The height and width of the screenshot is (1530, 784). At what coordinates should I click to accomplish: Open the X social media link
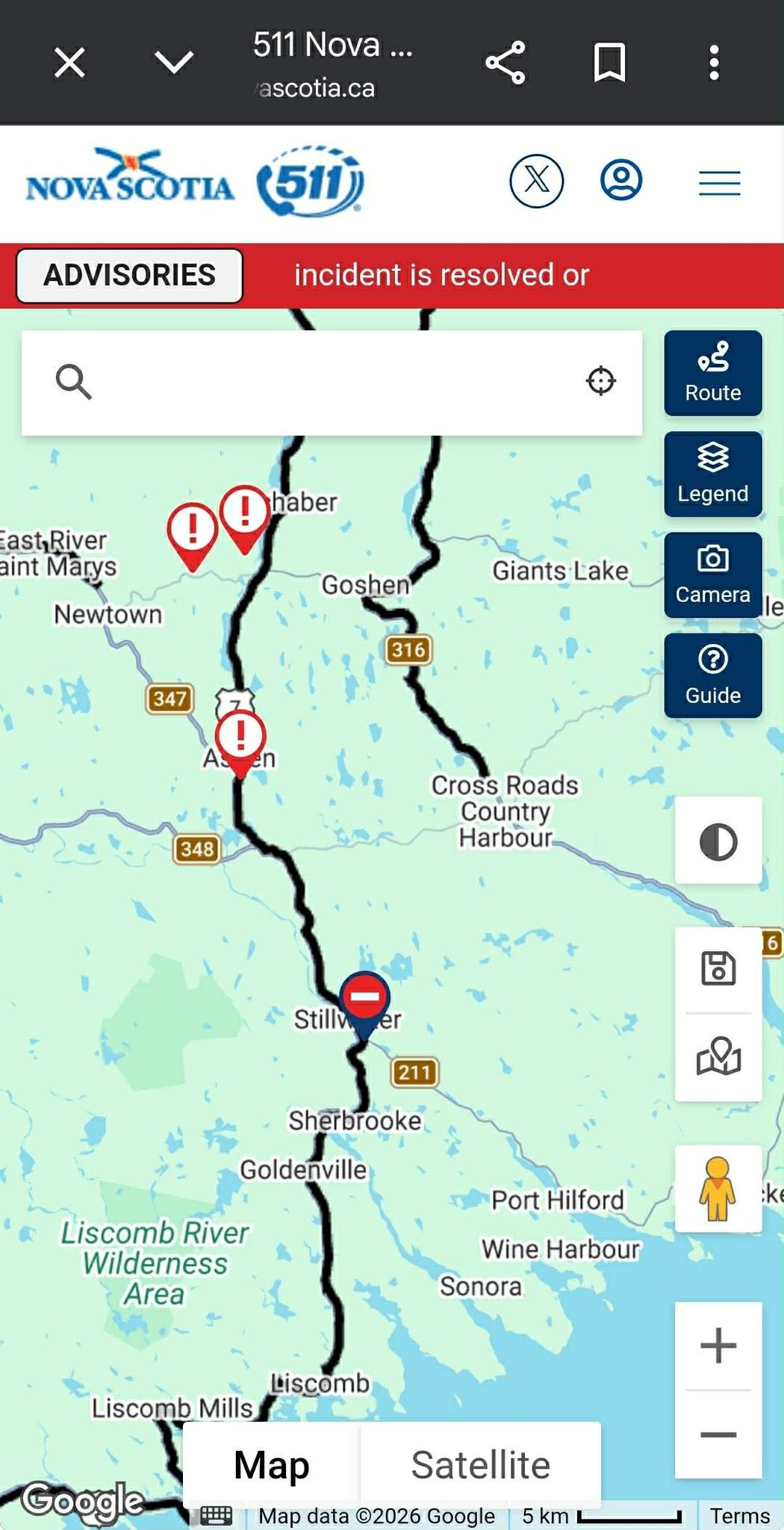pos(536,182)
